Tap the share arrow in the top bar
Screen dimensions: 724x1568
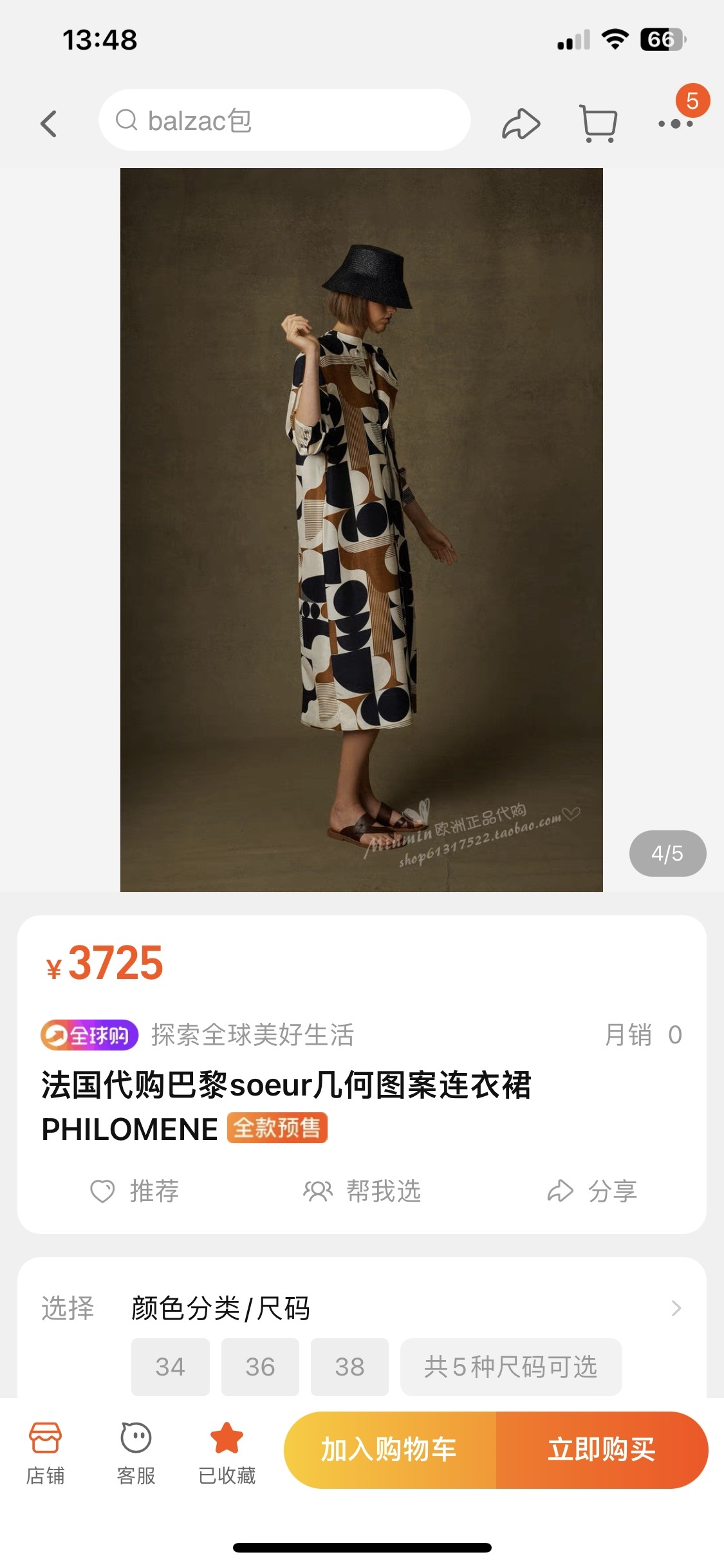point(521,123)
